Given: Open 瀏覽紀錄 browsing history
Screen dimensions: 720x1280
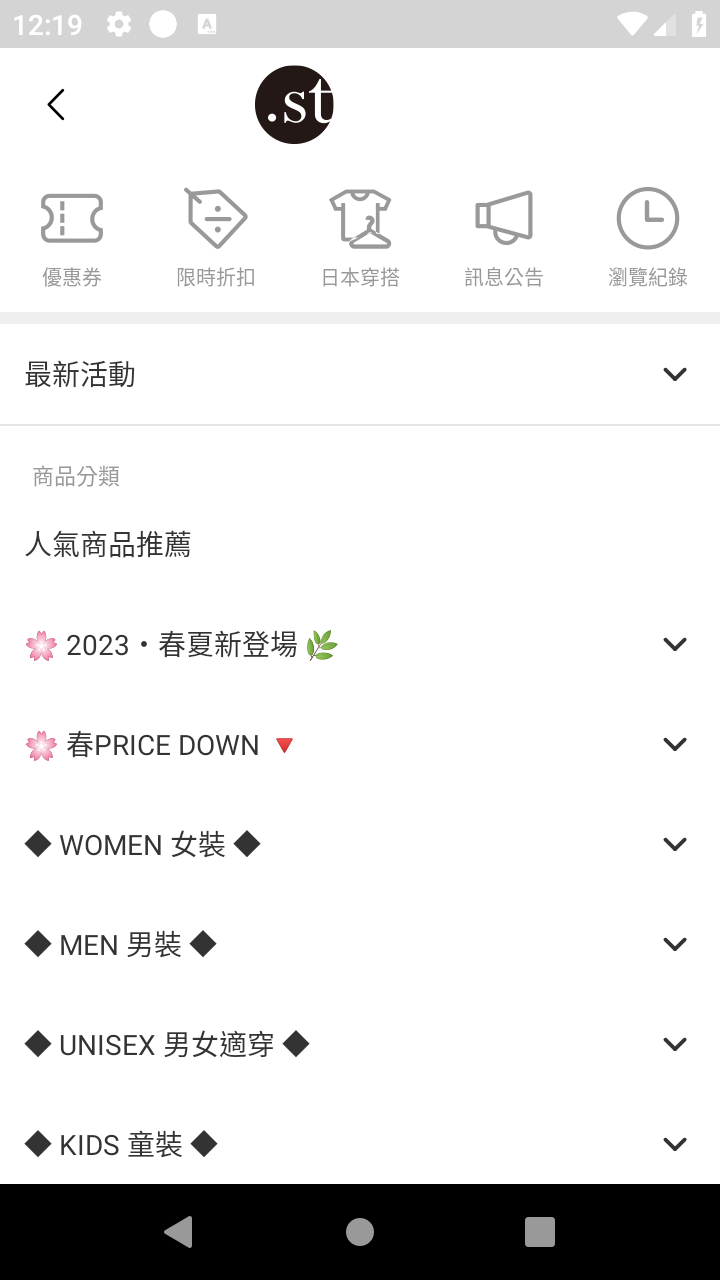Looking at the screenshot, I should [648, 238].
